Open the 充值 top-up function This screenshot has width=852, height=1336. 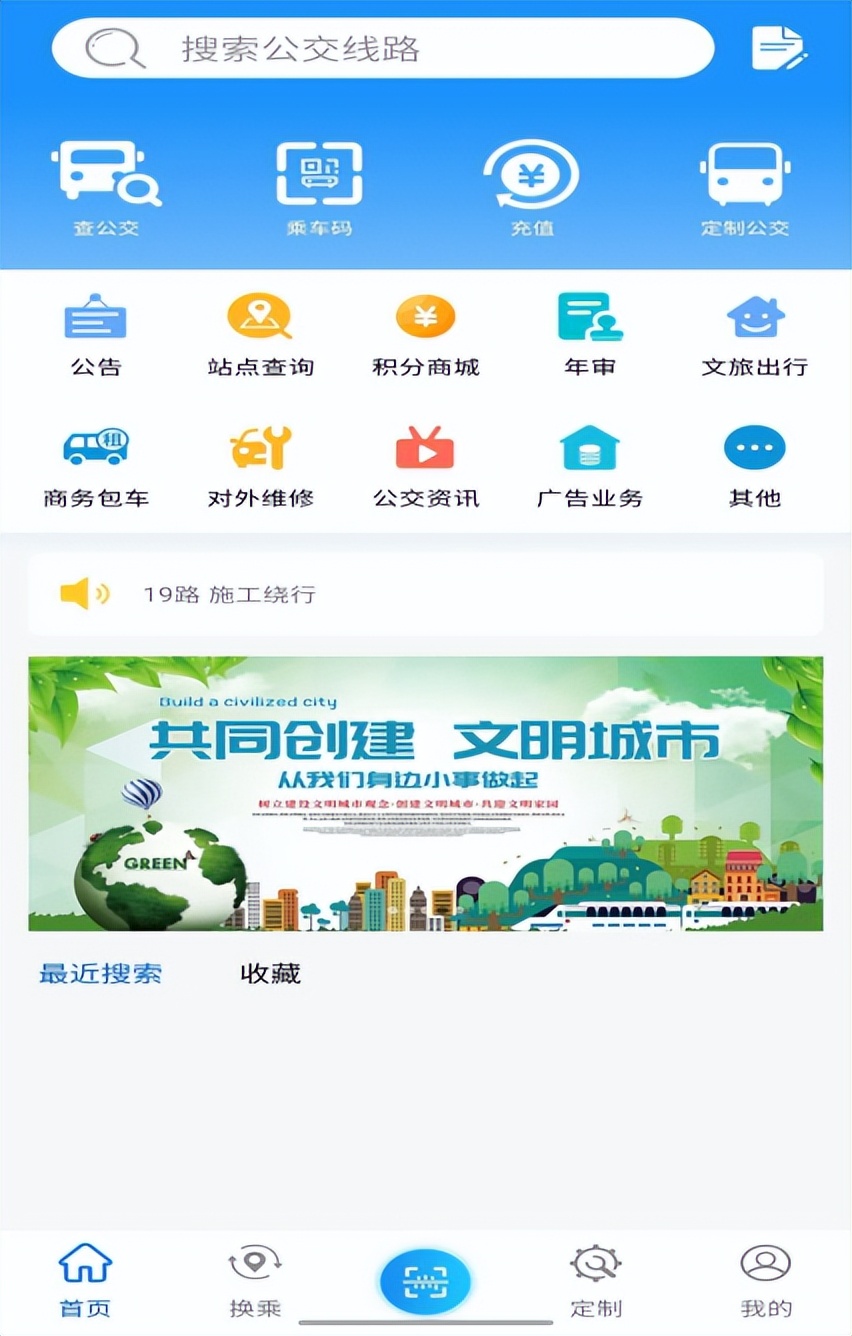coord(531,180)
